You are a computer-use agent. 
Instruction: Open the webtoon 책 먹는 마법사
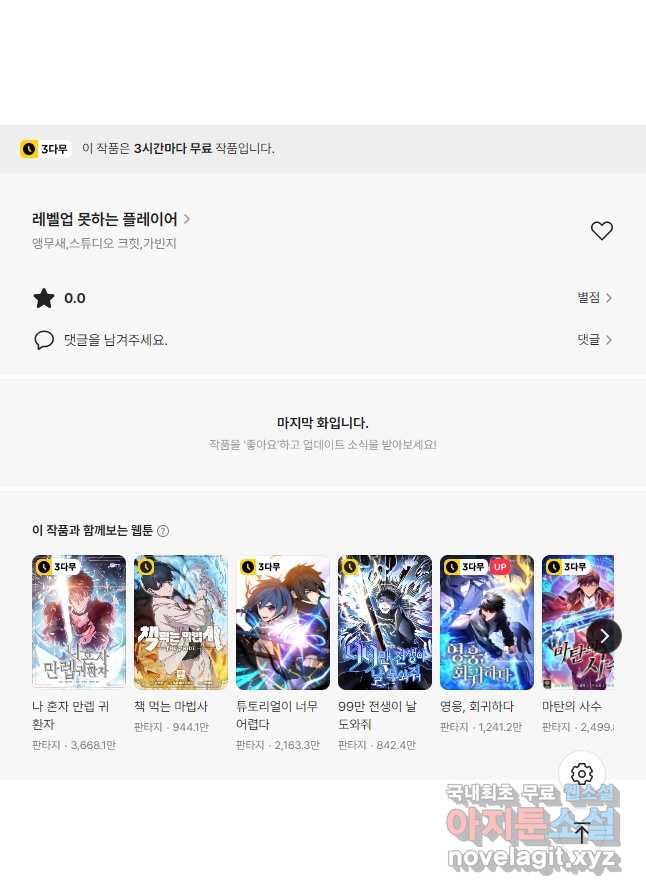(181, 622)
